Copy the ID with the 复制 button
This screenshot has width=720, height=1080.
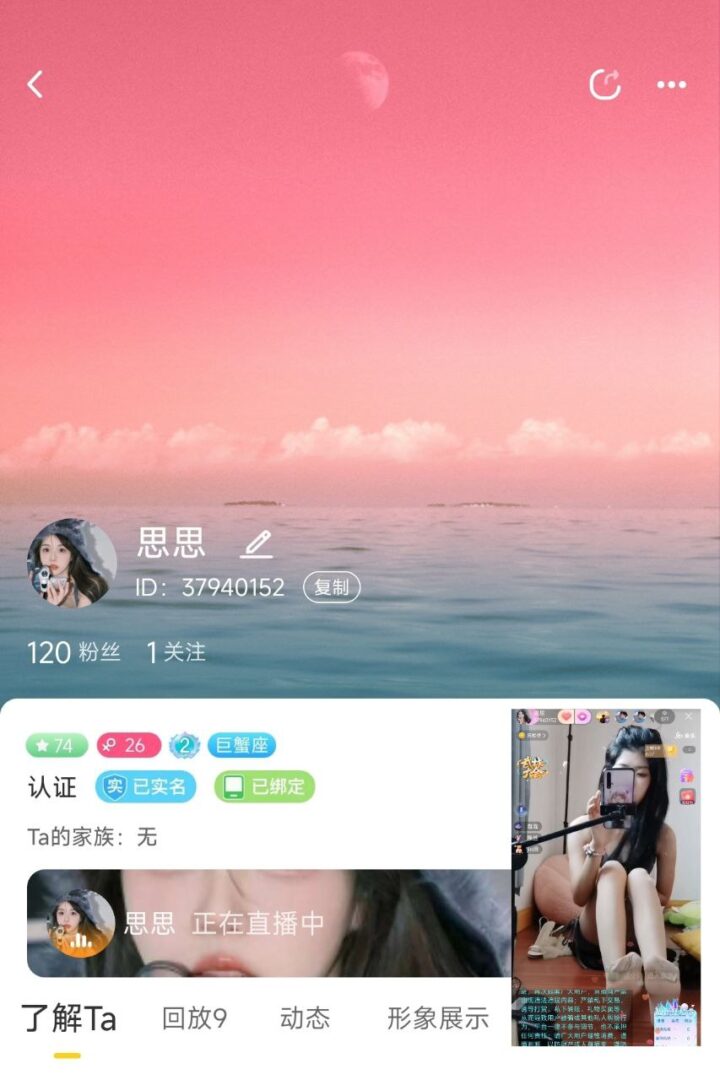click(331, 587)
